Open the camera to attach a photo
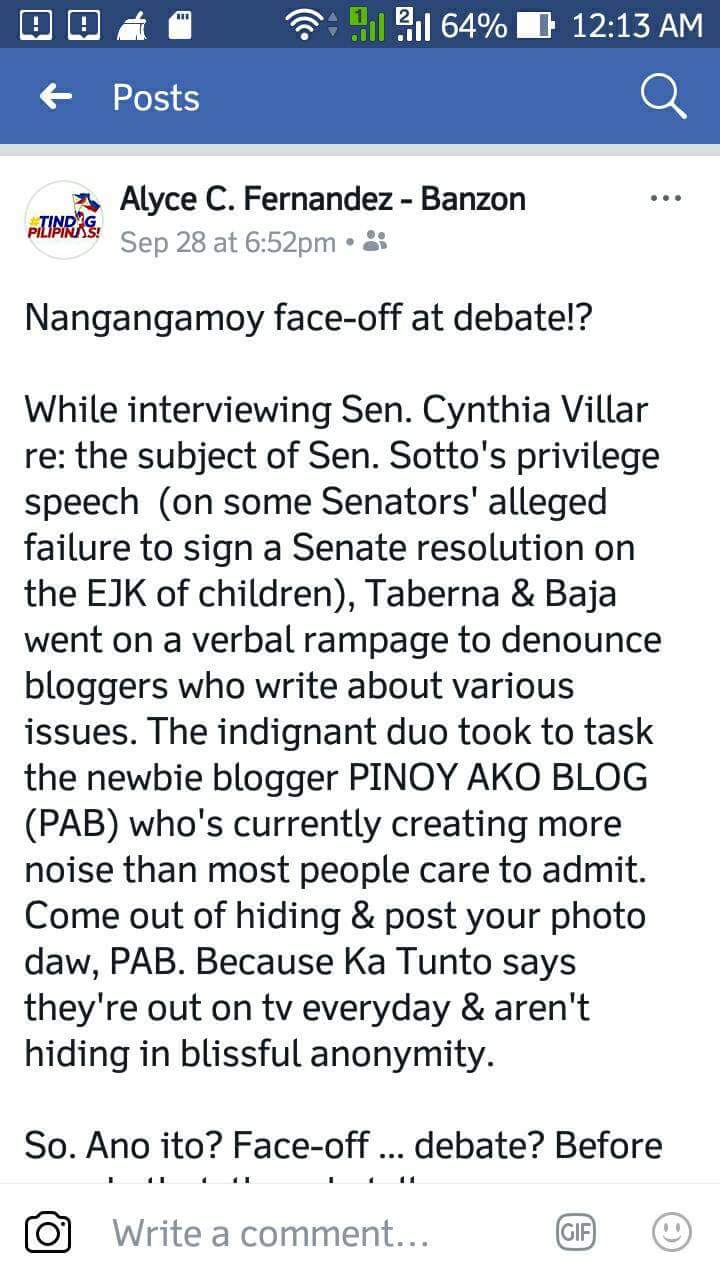The height and width of the screenshot is (1280, 720). (x=47, y=1233)
